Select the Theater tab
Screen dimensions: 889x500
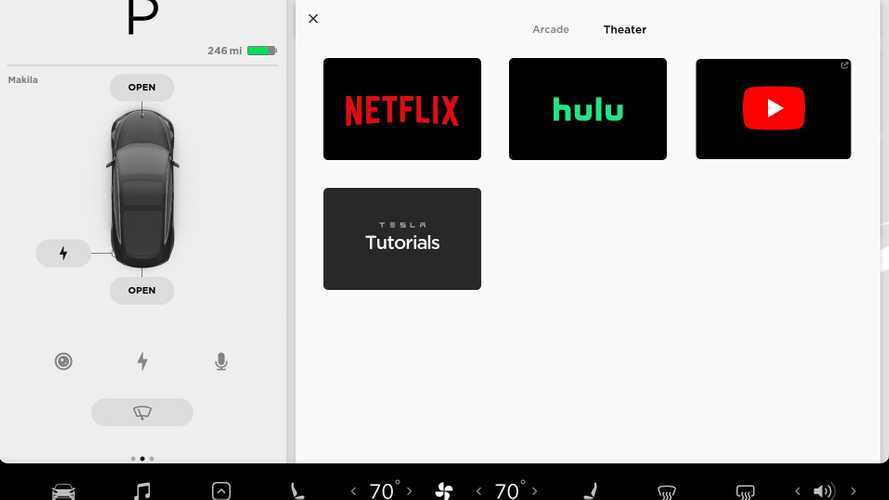pyautogui.click(x=624, y=30)
